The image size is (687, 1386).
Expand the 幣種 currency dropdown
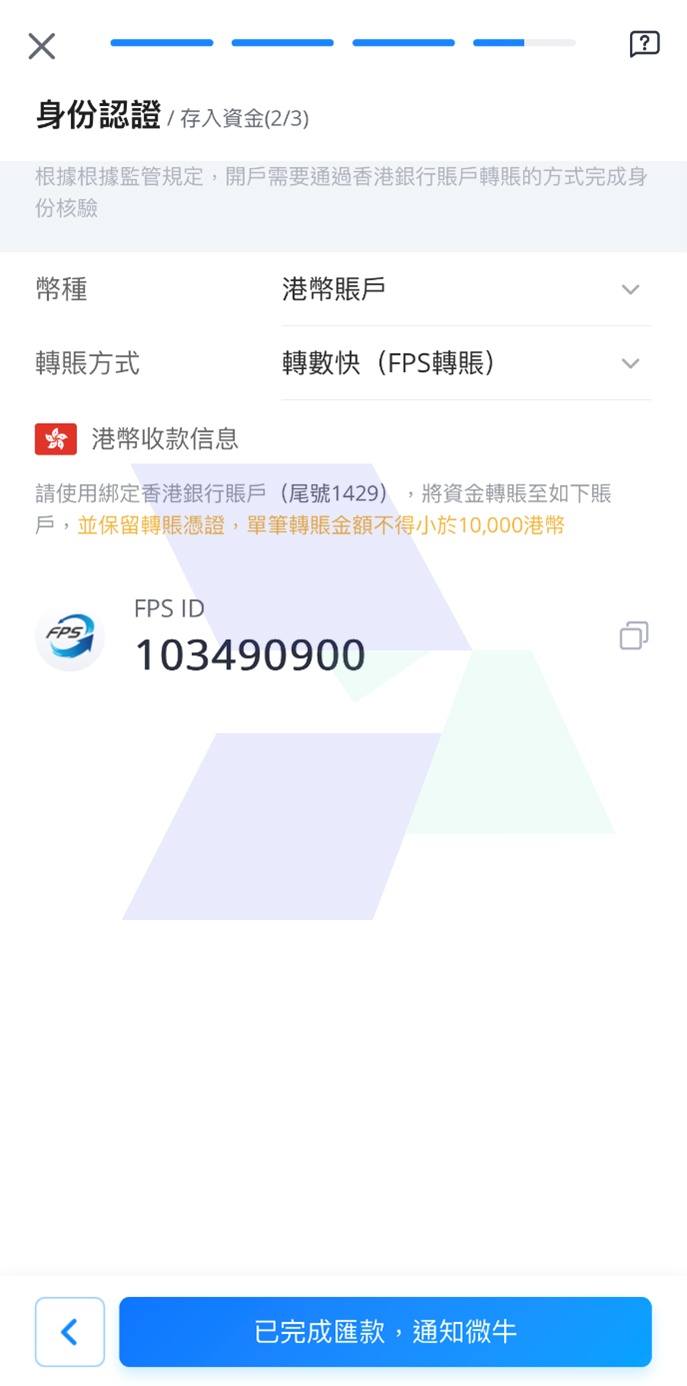coord(466,290)
